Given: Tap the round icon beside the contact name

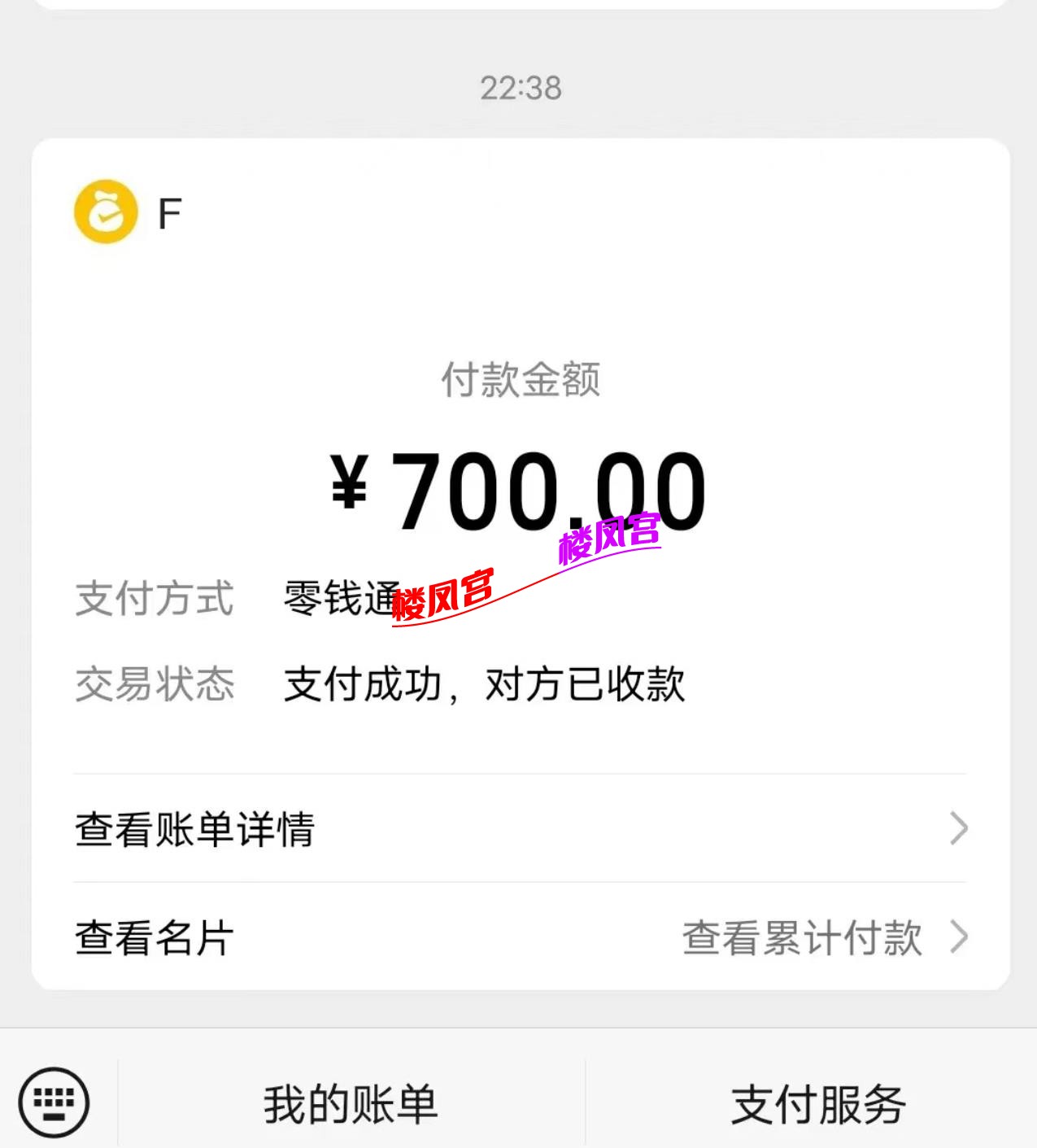Looking at the screenshot, I should [x=104, y=212].
